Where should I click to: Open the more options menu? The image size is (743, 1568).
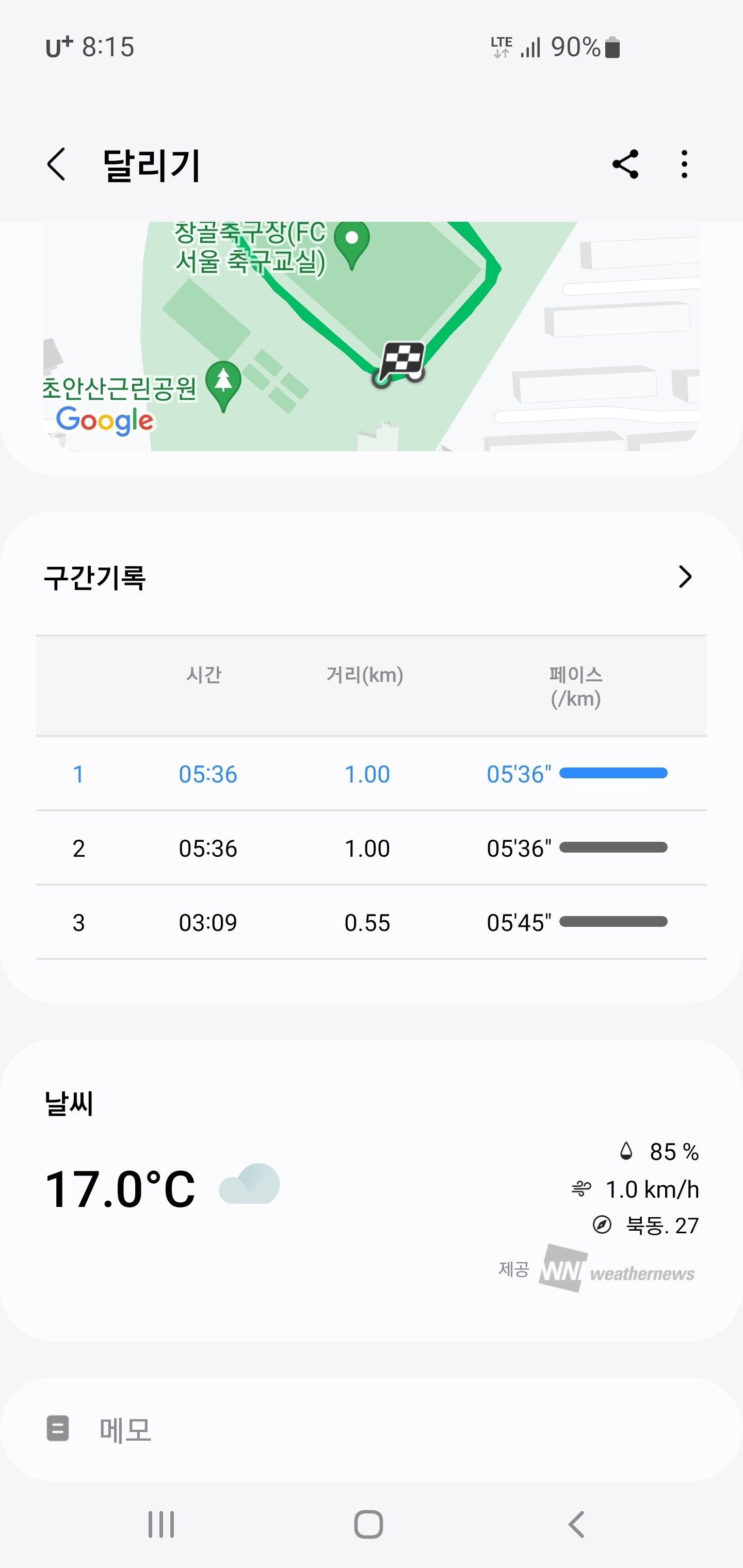[685, 165]
